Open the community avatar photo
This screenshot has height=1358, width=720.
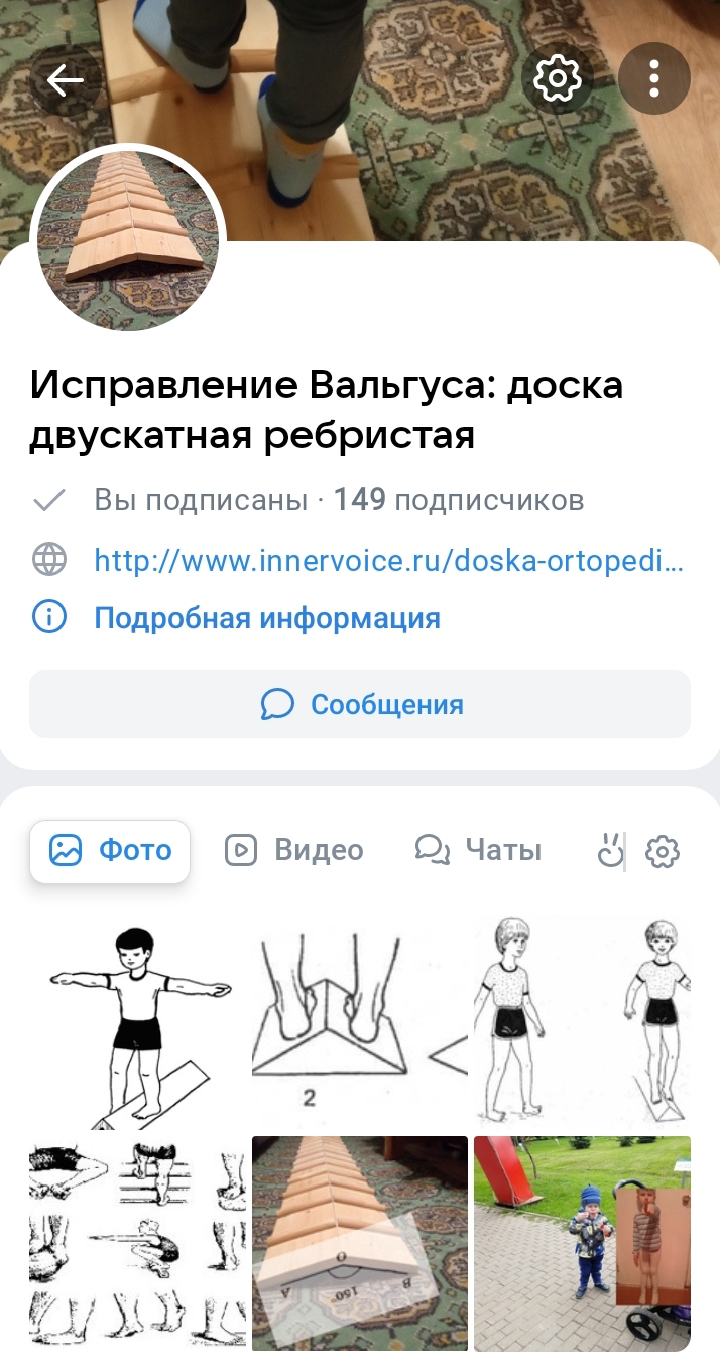[x=128, y=243]
